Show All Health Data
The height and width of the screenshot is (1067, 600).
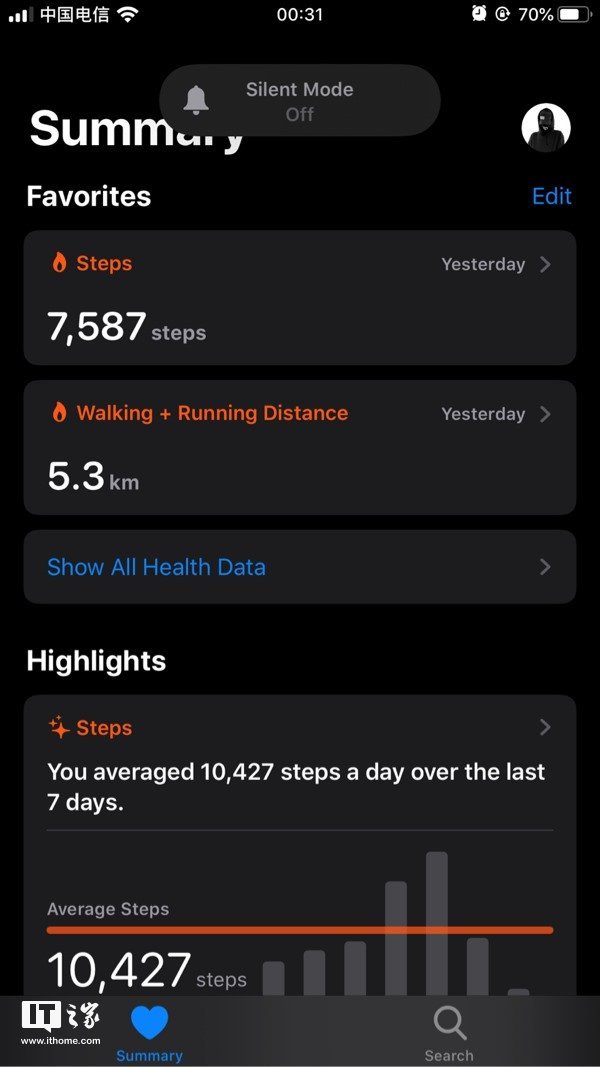click(300, 567)
